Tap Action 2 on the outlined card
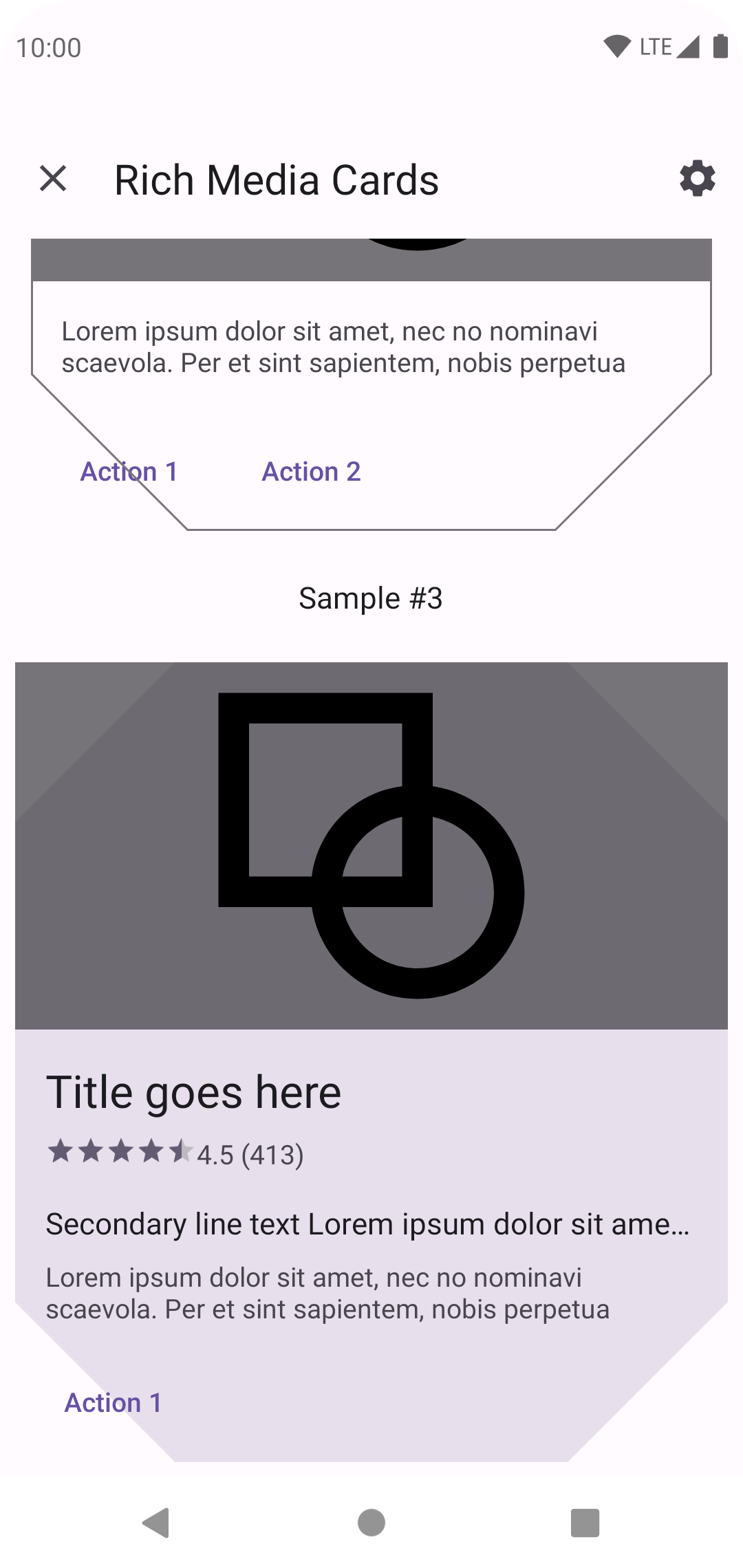Image resolution: width=743 pixels, height=1568 pixels. [311, 472]
